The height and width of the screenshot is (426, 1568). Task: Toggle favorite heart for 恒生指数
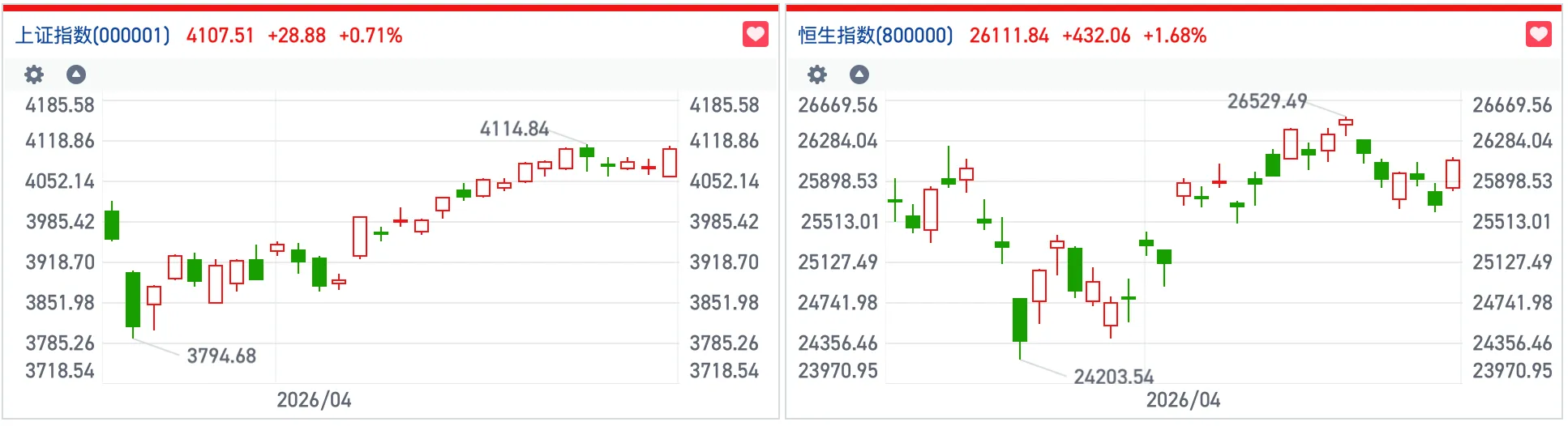(x=1538, y=35)
